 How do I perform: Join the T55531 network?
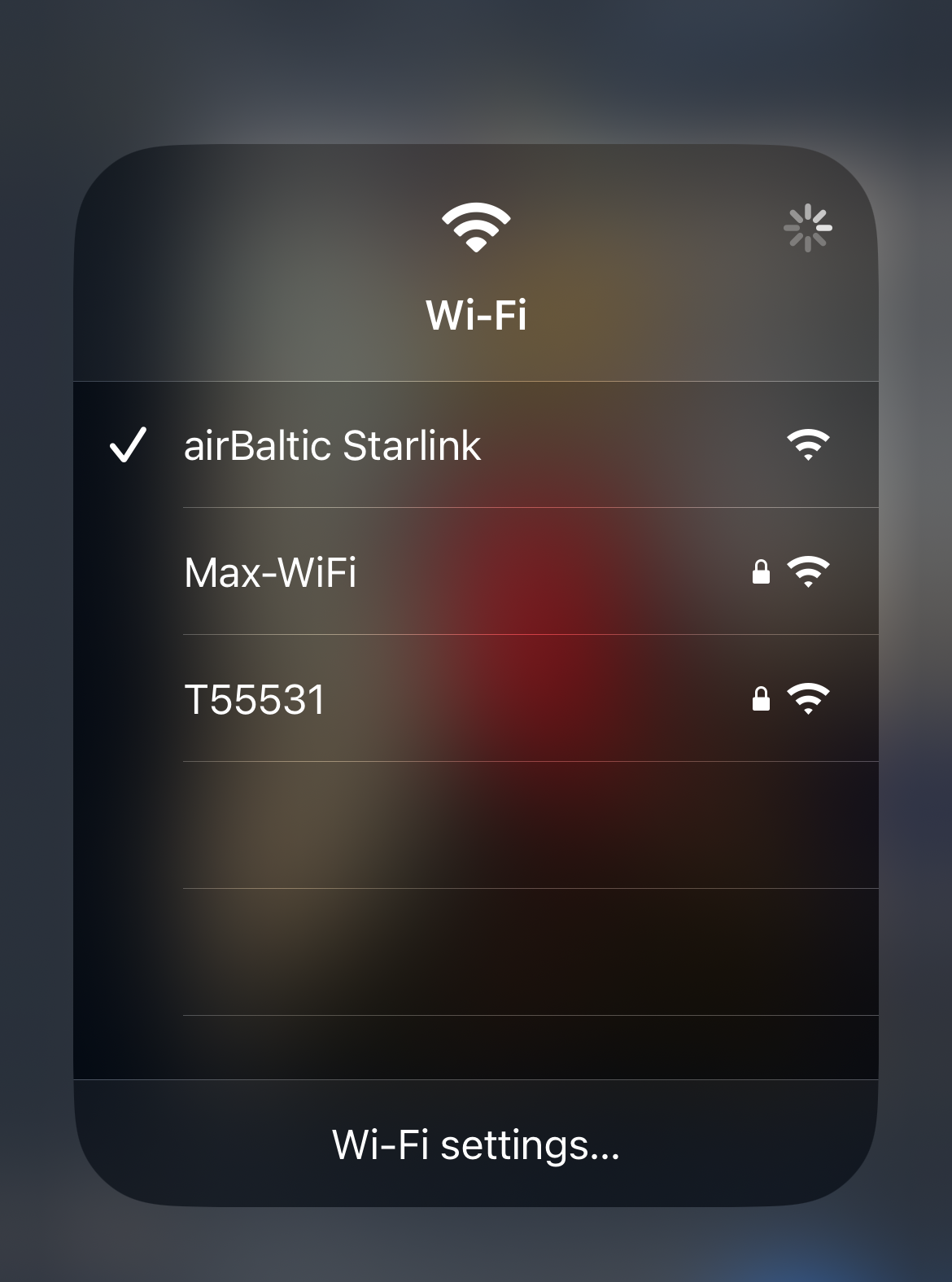tap(255, 699)
